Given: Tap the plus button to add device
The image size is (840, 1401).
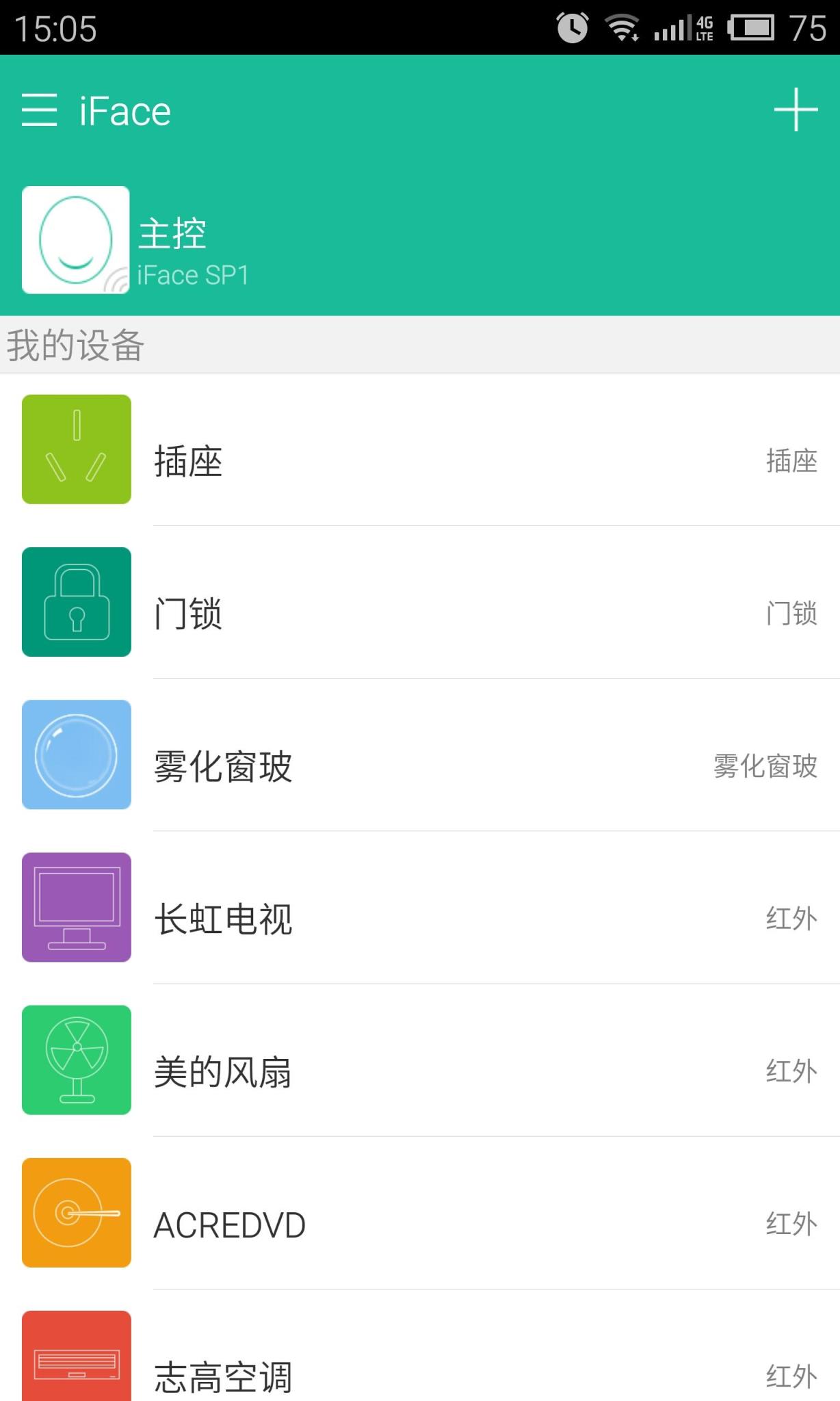Looking at the screenshot, I should point(796,109).
